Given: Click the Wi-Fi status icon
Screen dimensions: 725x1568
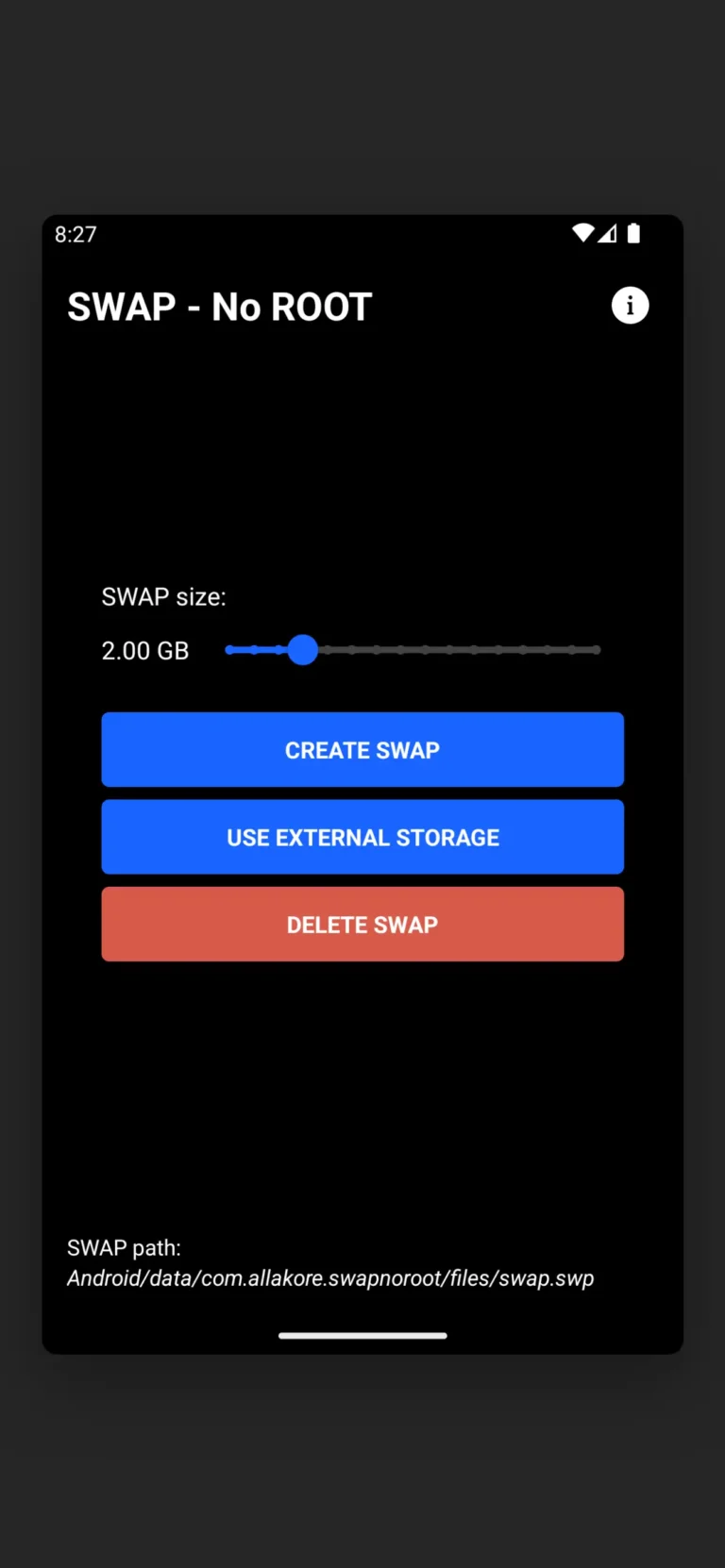Looking at the screenshot, I should pyautogui.click(x=582, y=233).
